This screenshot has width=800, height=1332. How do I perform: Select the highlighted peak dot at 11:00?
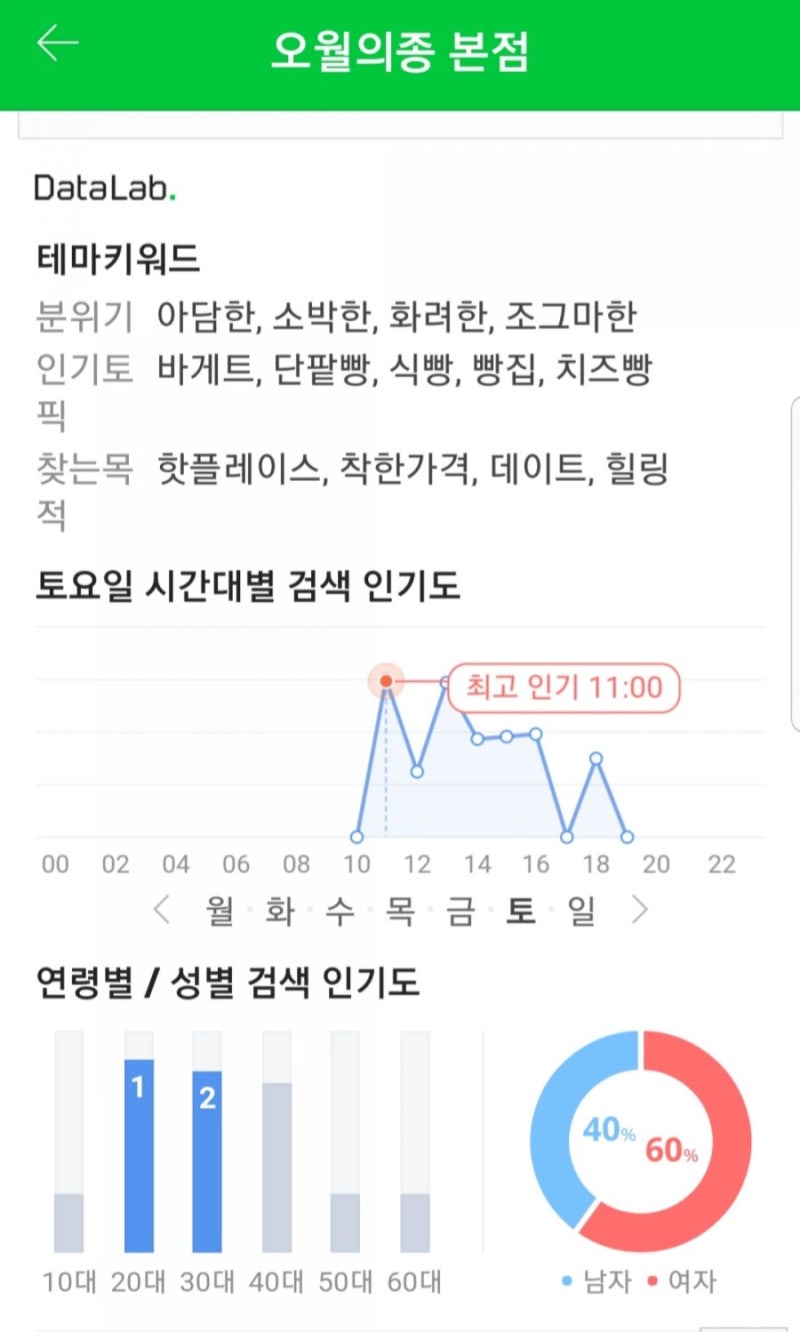click(x=387, y=681)
